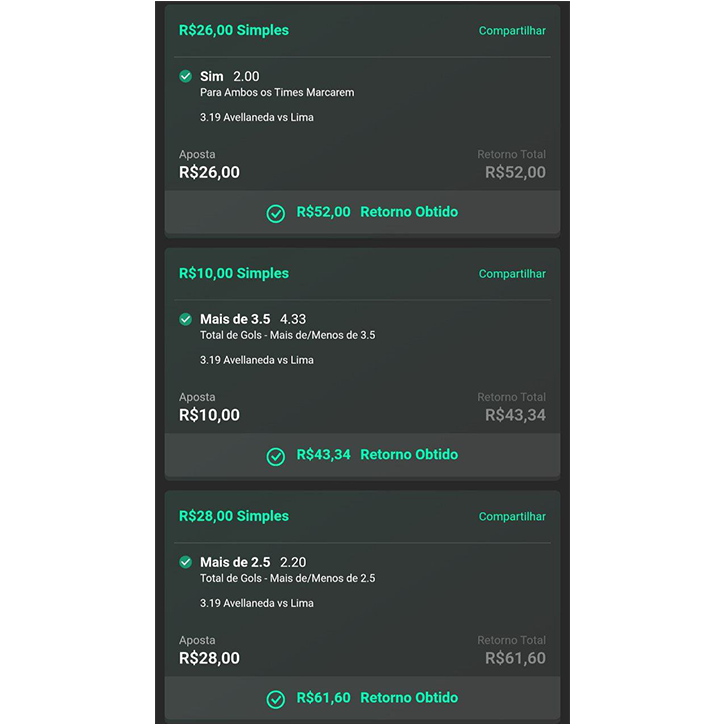Viewport: 725px width, 724px height.
Task: Open the Sim 2.00 bet details
Action: click(229, 77)
